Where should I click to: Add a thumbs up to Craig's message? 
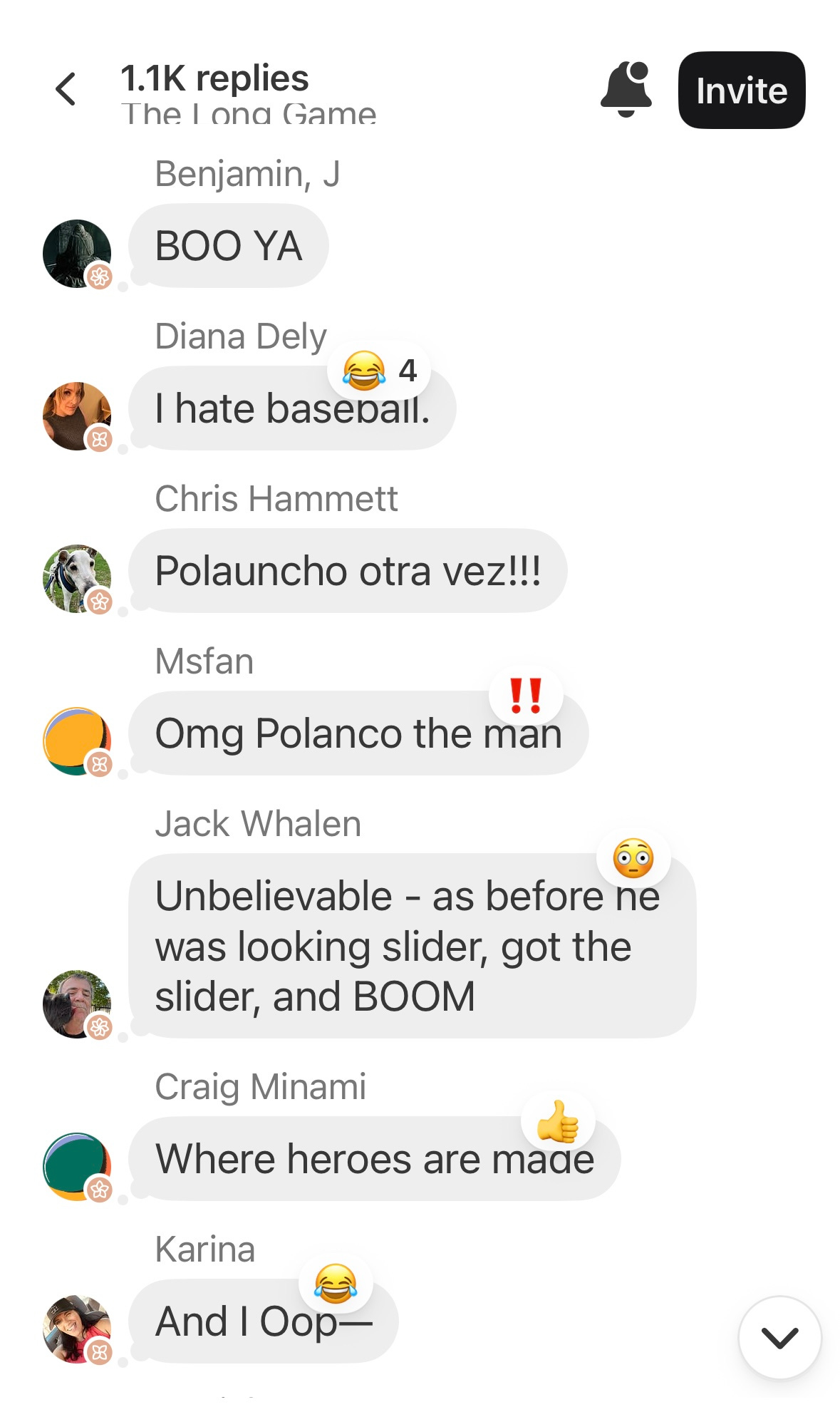tap(558, 1122)
